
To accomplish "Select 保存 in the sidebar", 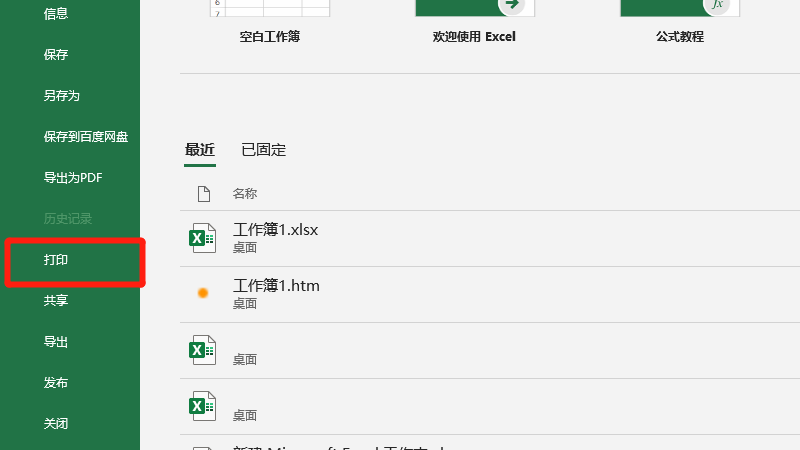I will (x=56, y=55).
